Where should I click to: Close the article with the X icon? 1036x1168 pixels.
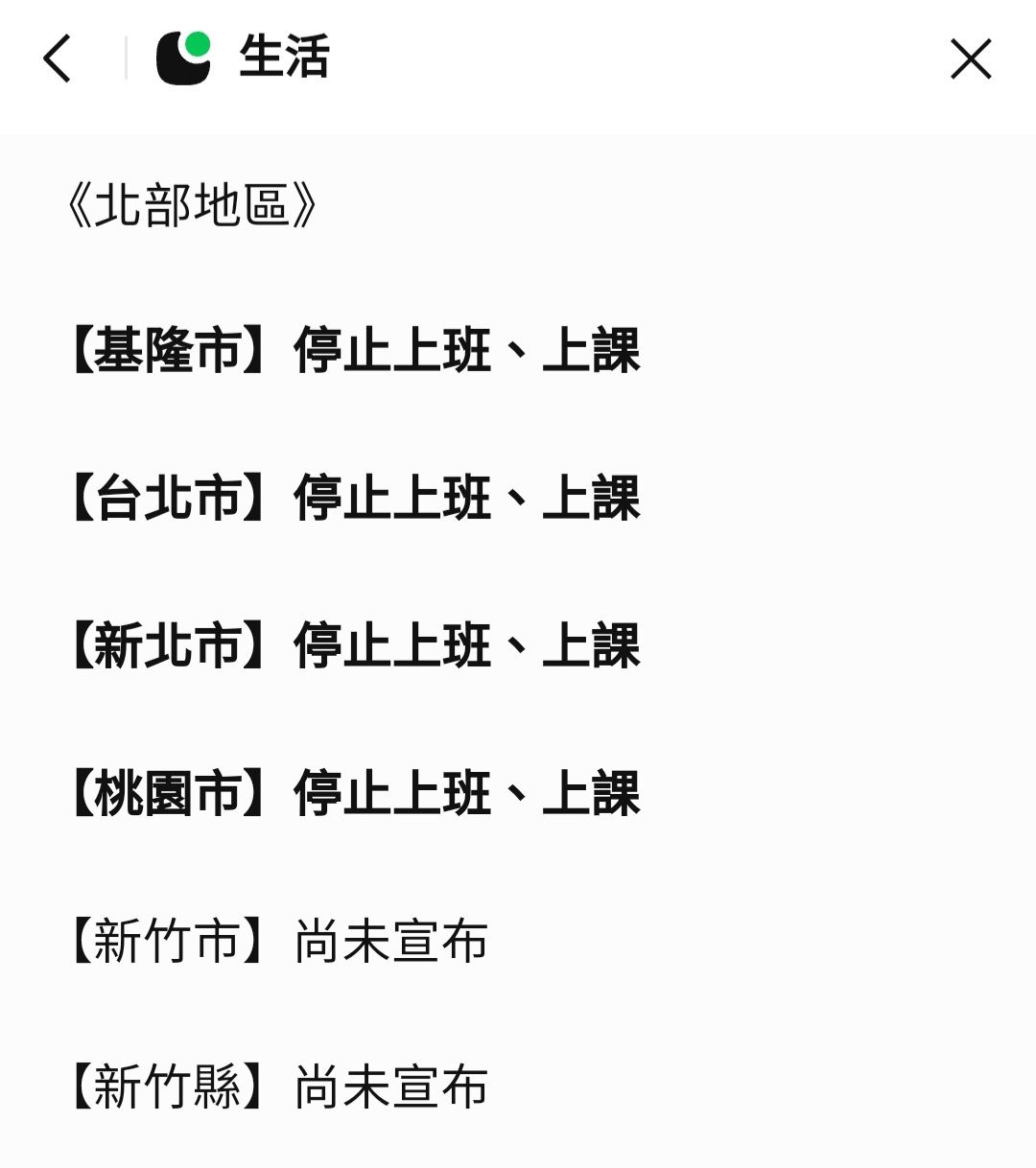[970, 58]
